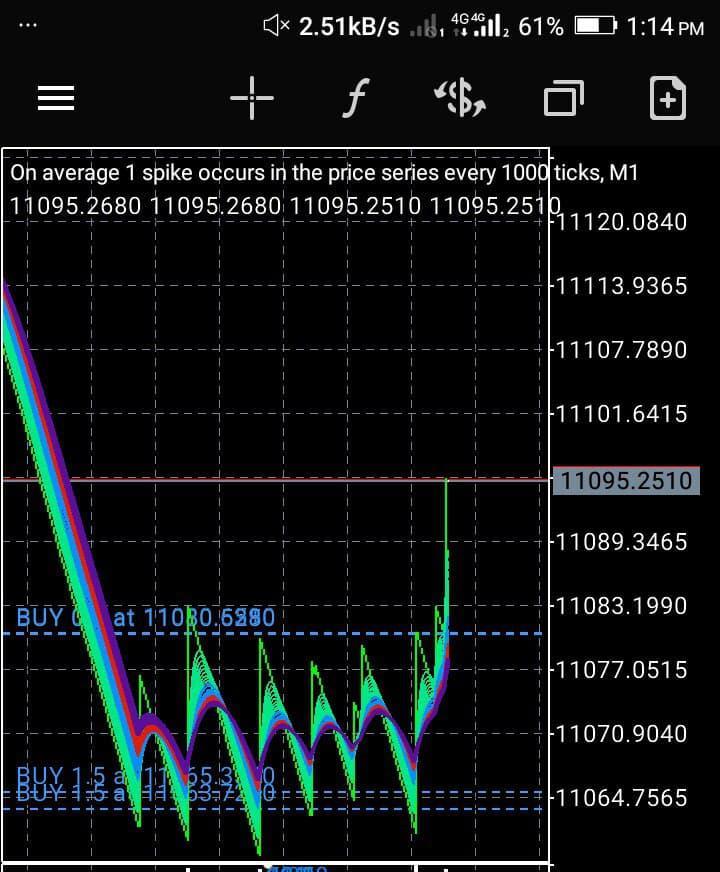This screenshot has width=720, height=872.
Task: Tap the currency exchange toolbar icon
Action: pos(461,97)
